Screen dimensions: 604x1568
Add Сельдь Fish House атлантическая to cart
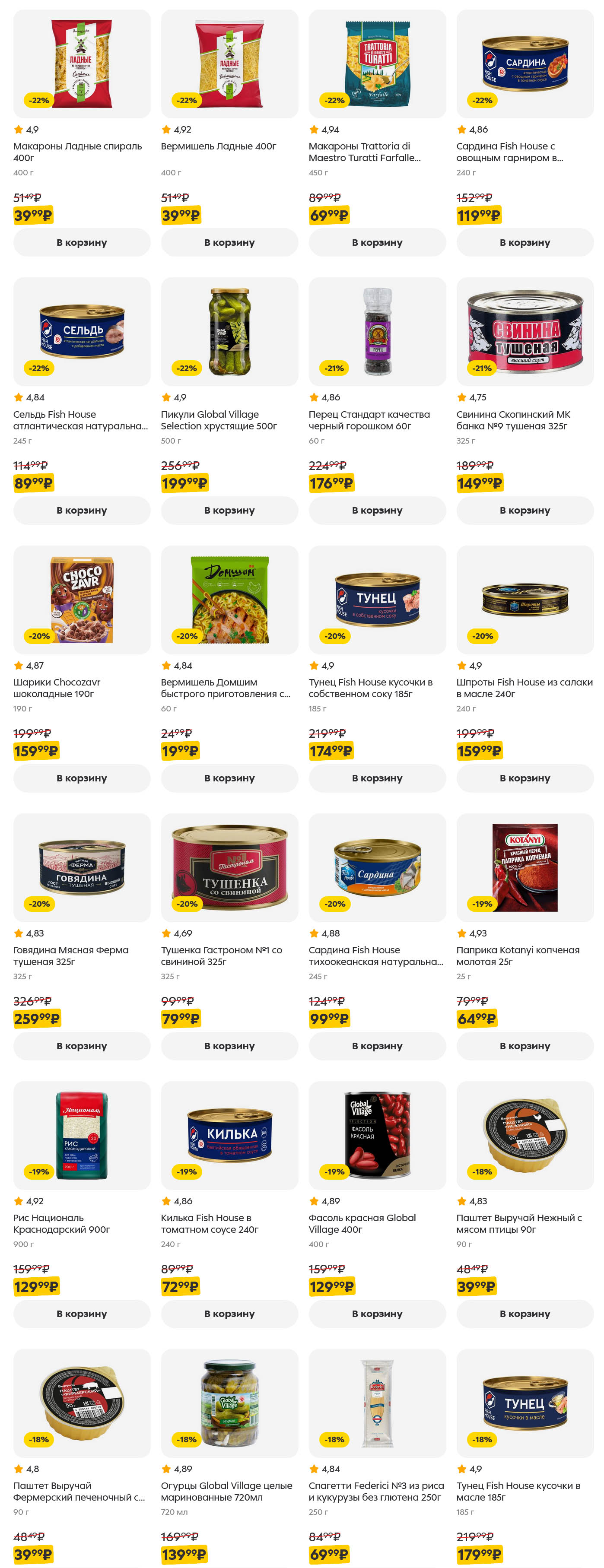[x=82, y=510]
